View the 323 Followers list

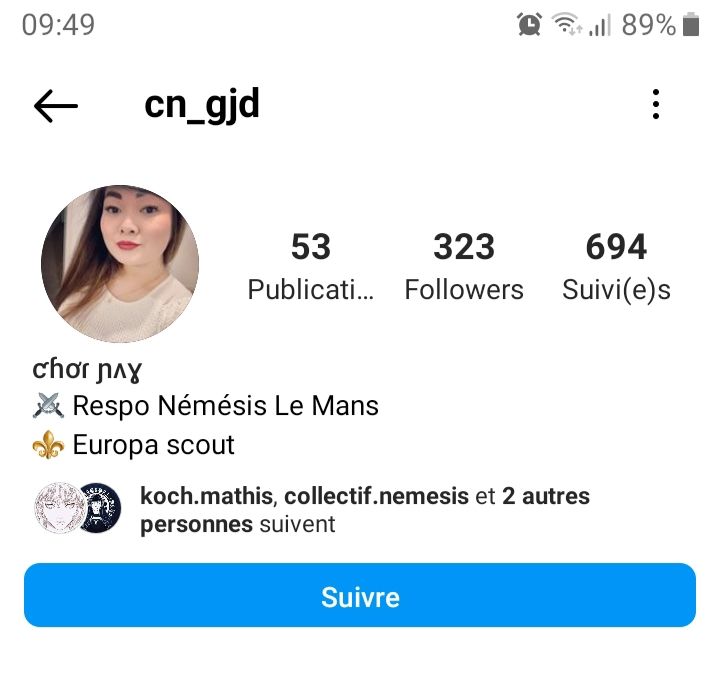point(464,266)
